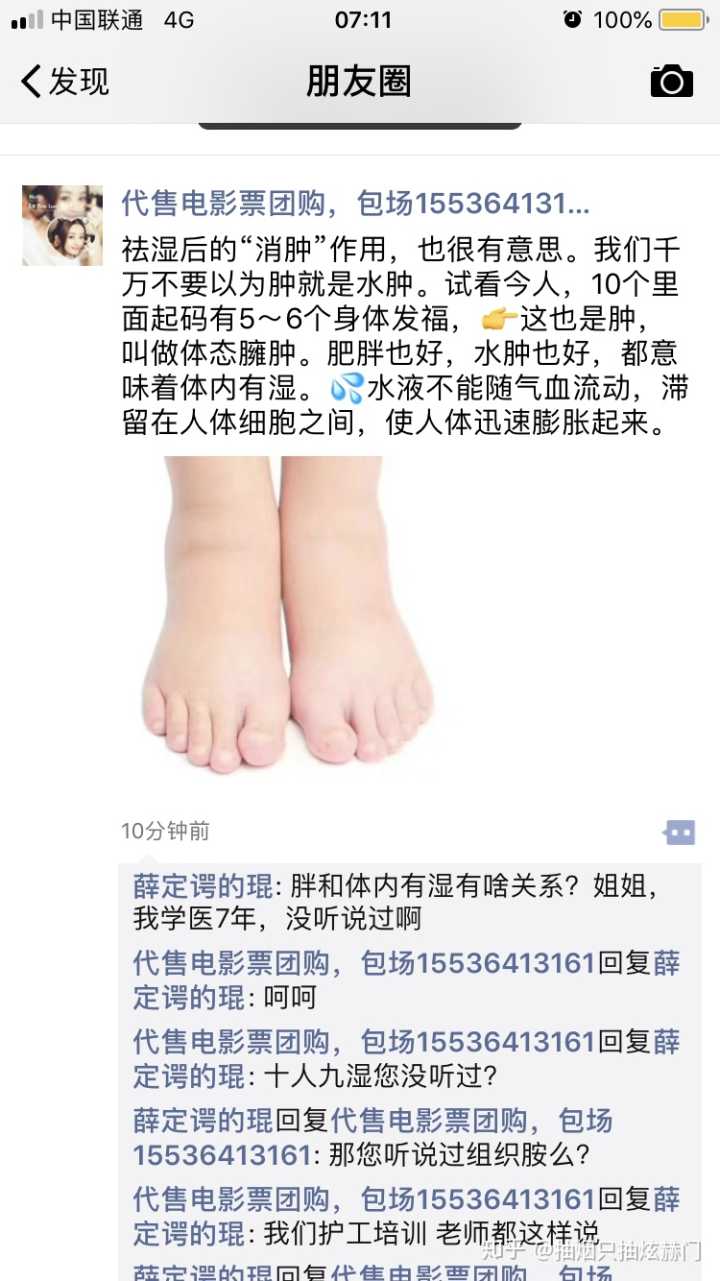
Task: Open profile of 代售电影票团购 poster name
Action: (355, 204)
